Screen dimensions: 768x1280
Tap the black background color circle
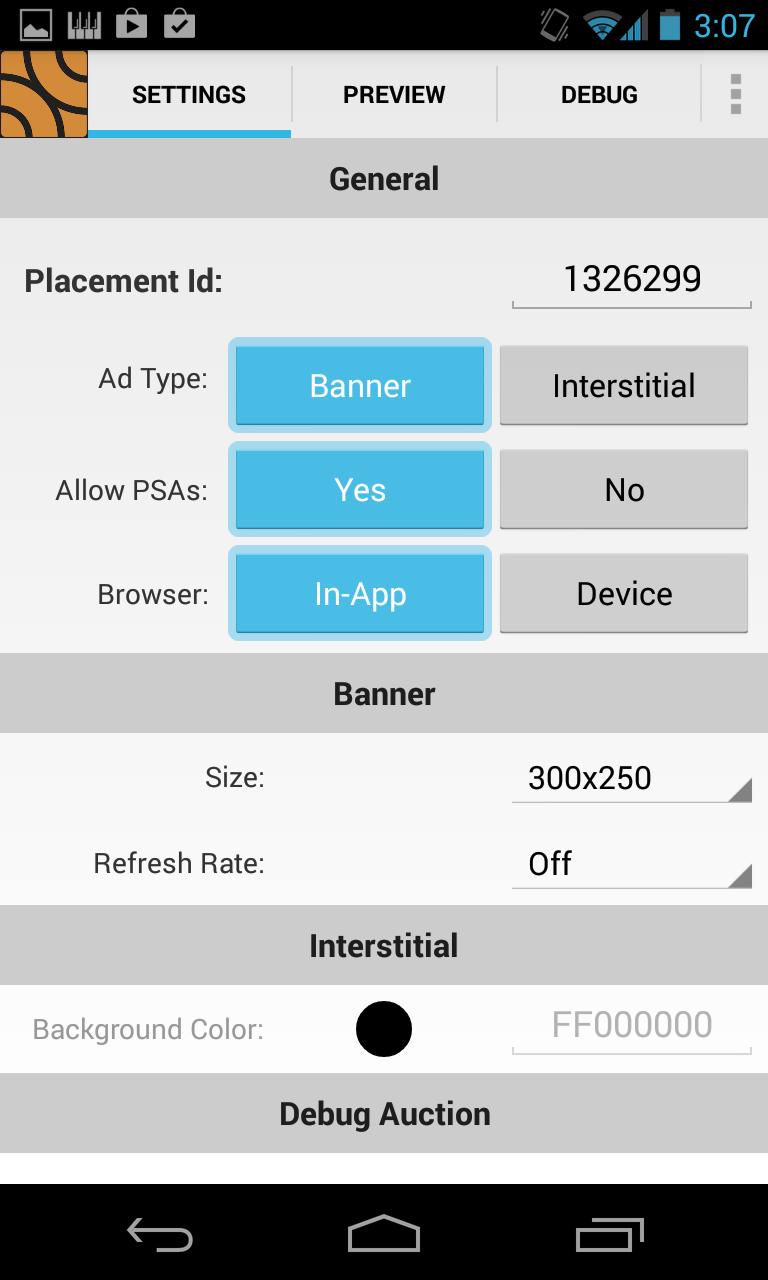point(383,1028)
